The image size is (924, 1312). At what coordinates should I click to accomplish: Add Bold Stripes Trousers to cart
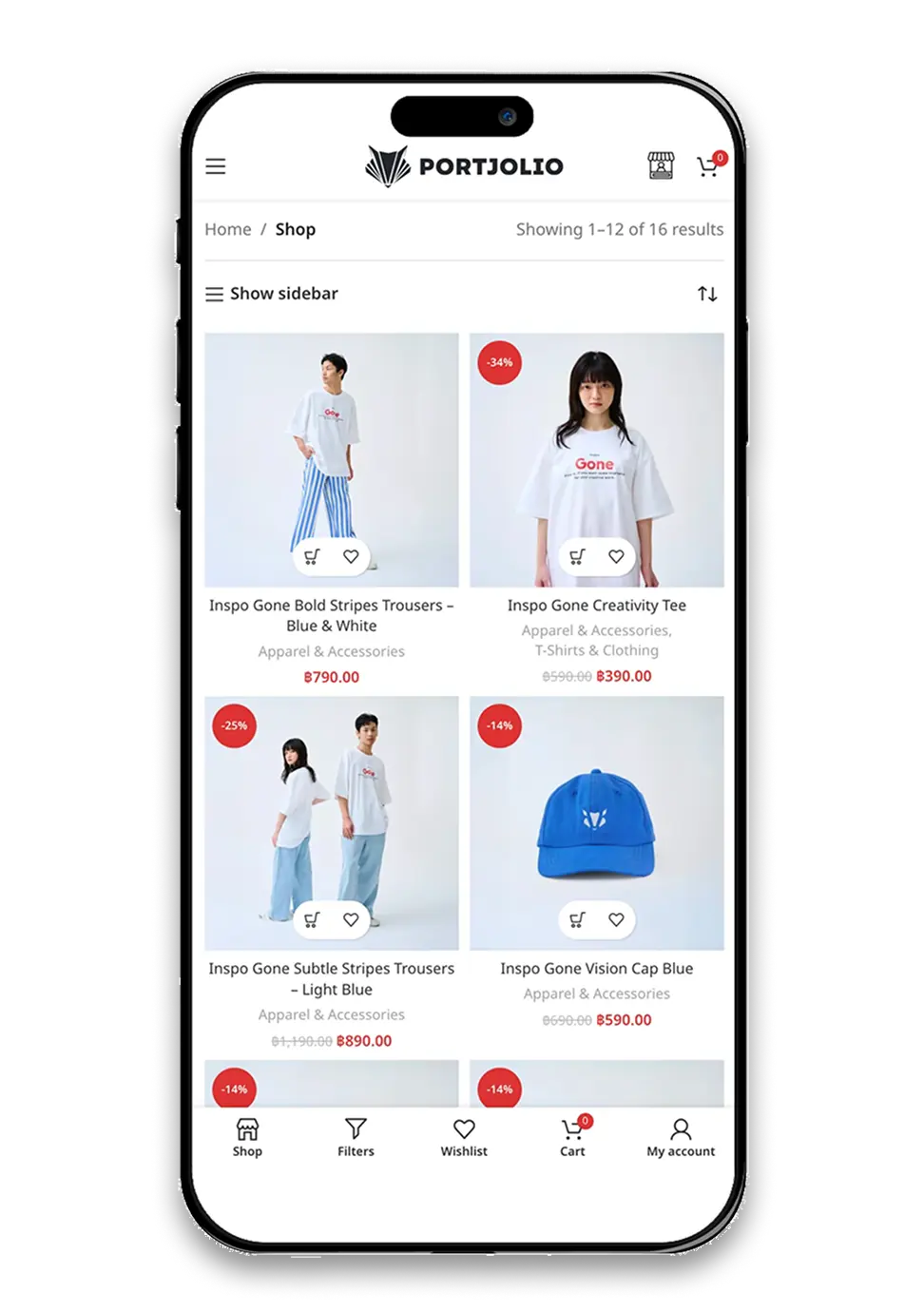tap(312, 557)
